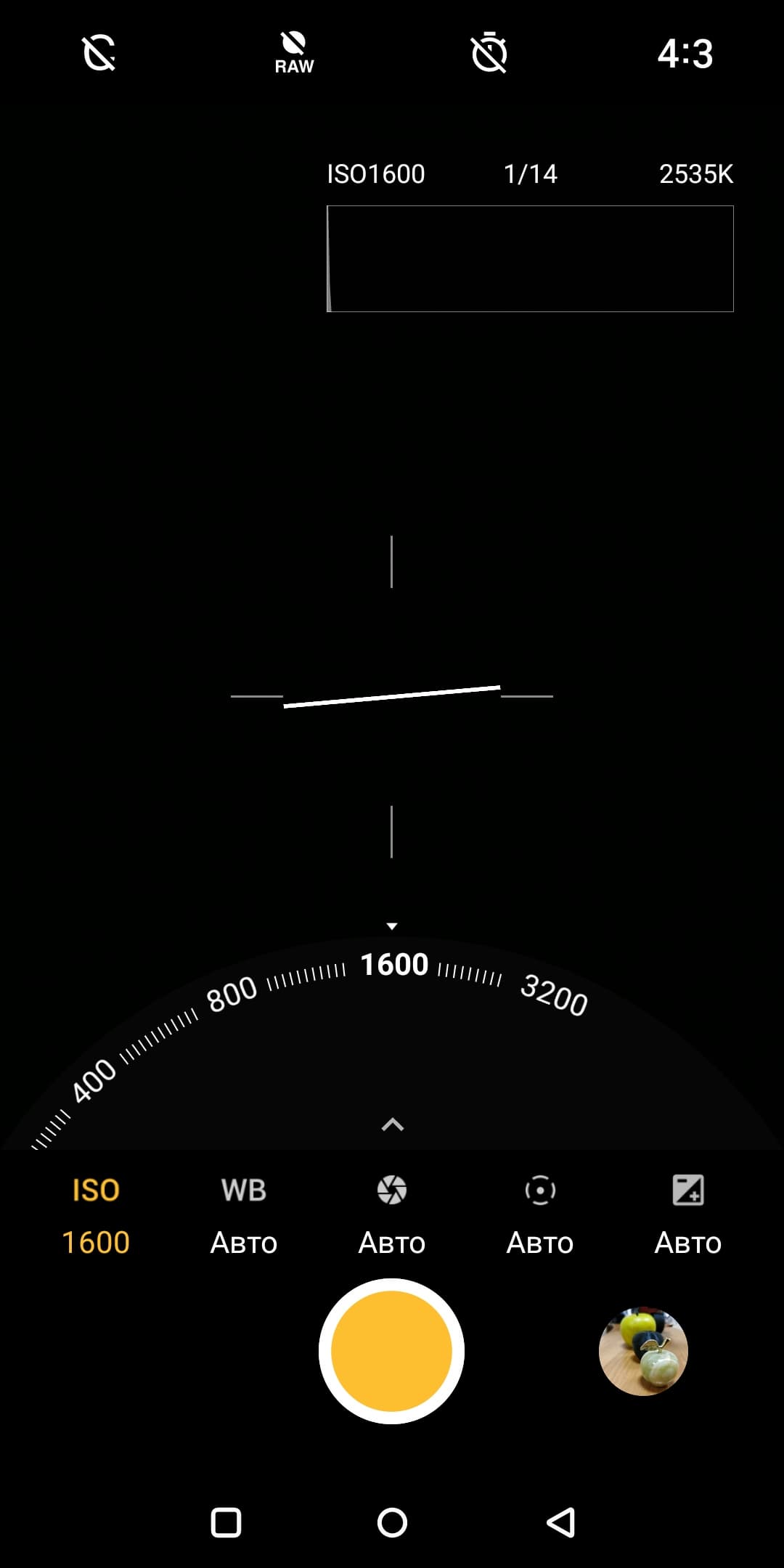This screenshot has width=784, height=1568.
Task: Go back using the system back button
Action: [560, 1522]
